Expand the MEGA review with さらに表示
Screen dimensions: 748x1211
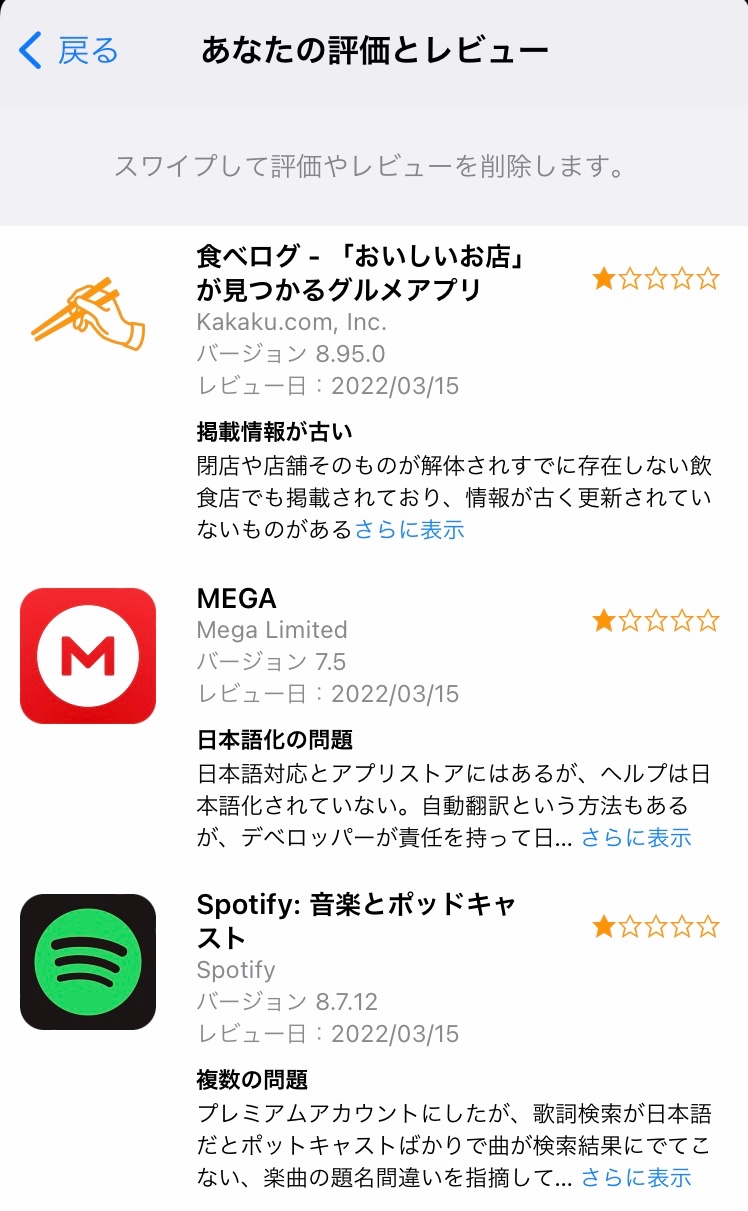(636, 837)
